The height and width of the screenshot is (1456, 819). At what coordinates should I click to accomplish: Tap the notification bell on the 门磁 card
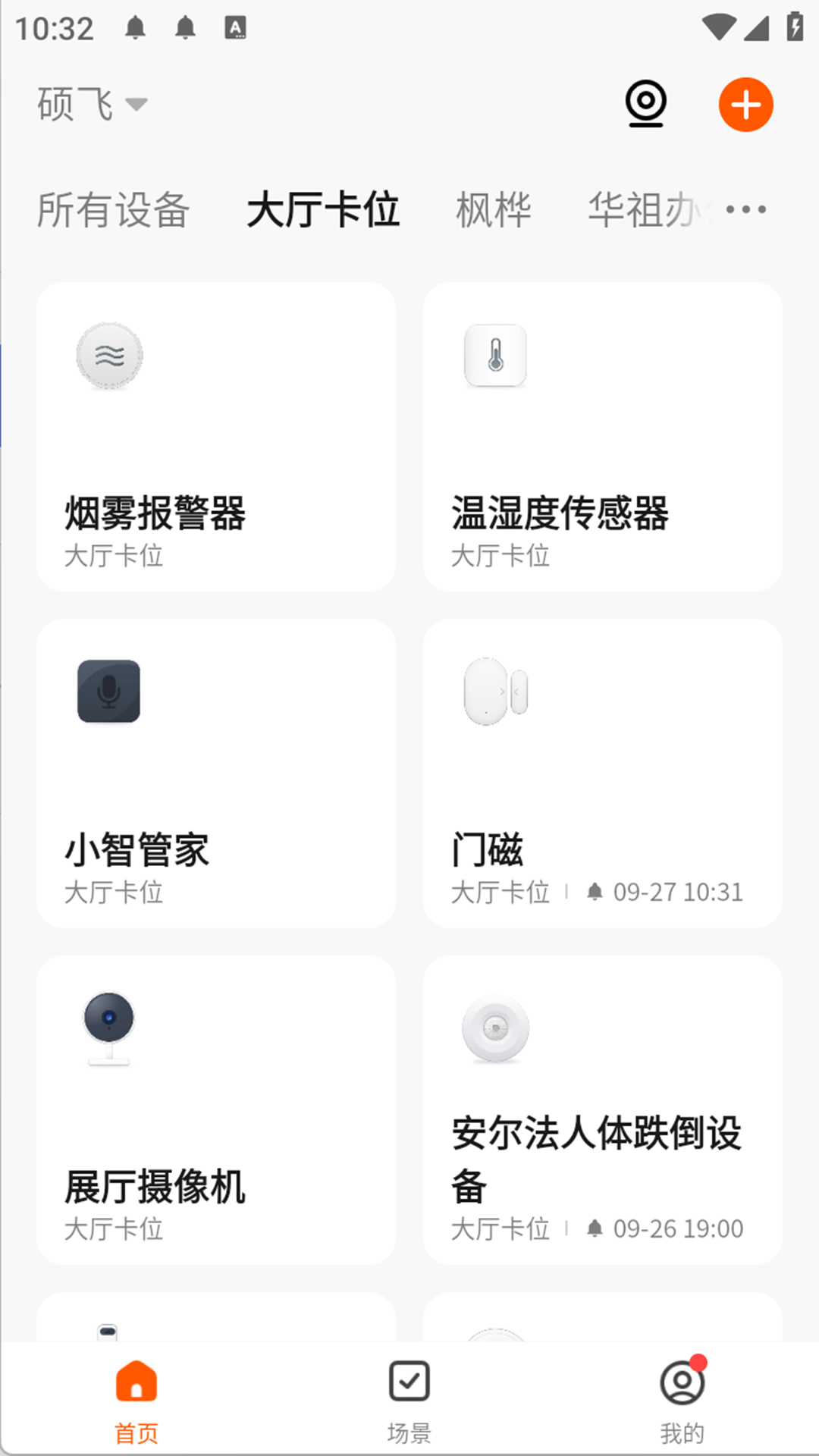tap(596, 892)
